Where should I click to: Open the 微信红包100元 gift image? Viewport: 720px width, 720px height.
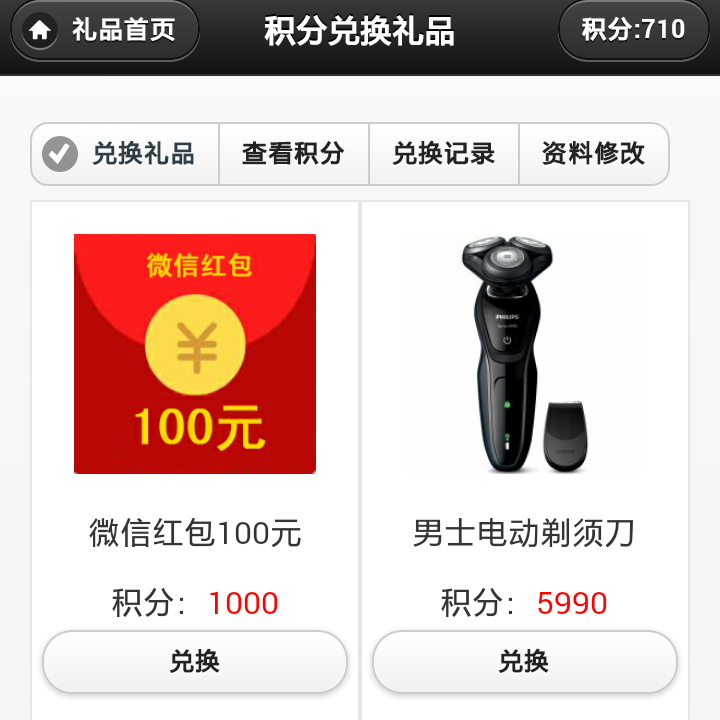[x=195, y=354]
